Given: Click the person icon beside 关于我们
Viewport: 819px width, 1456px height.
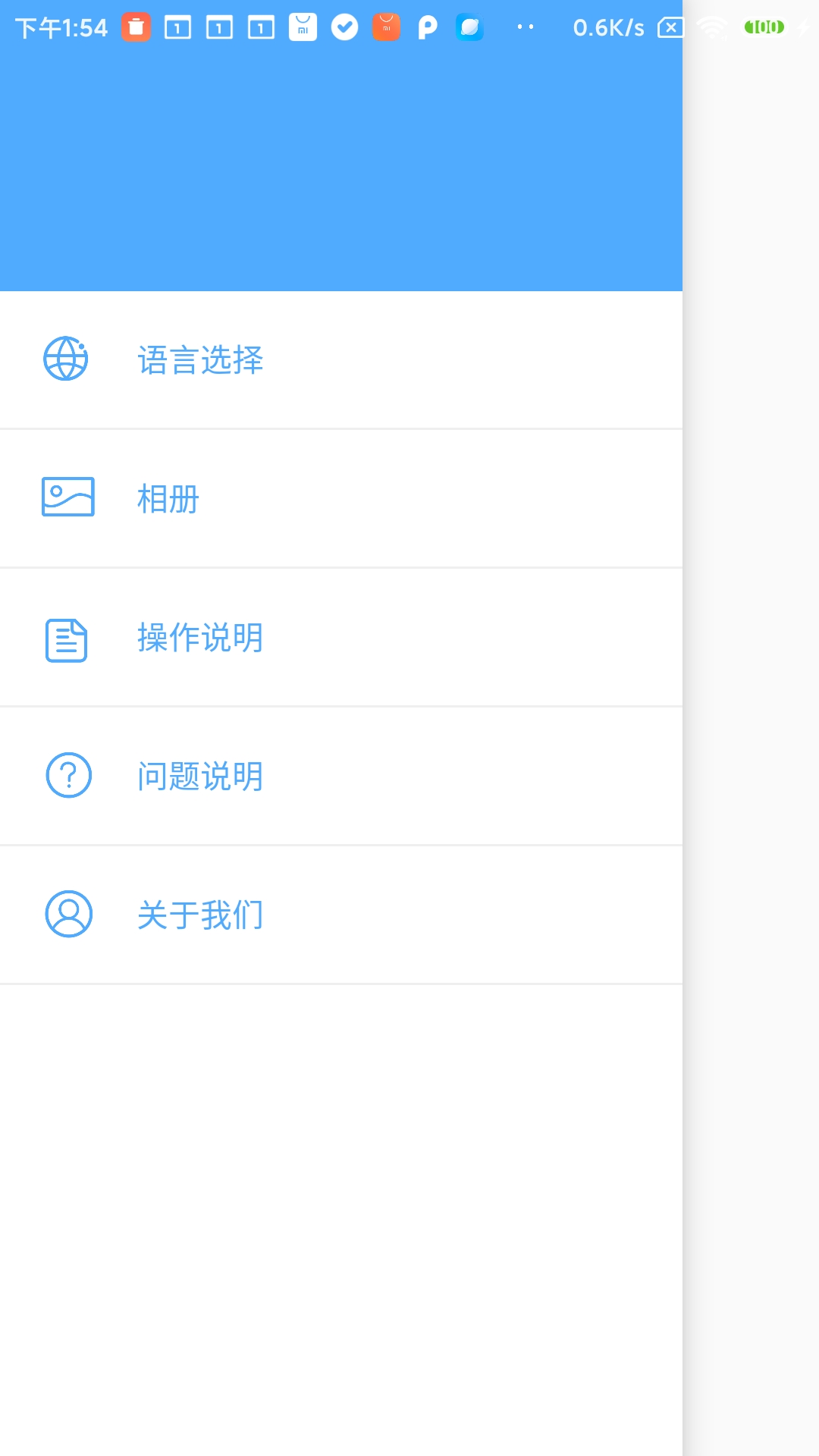Looking at the screenshot, I should (68, 915).
